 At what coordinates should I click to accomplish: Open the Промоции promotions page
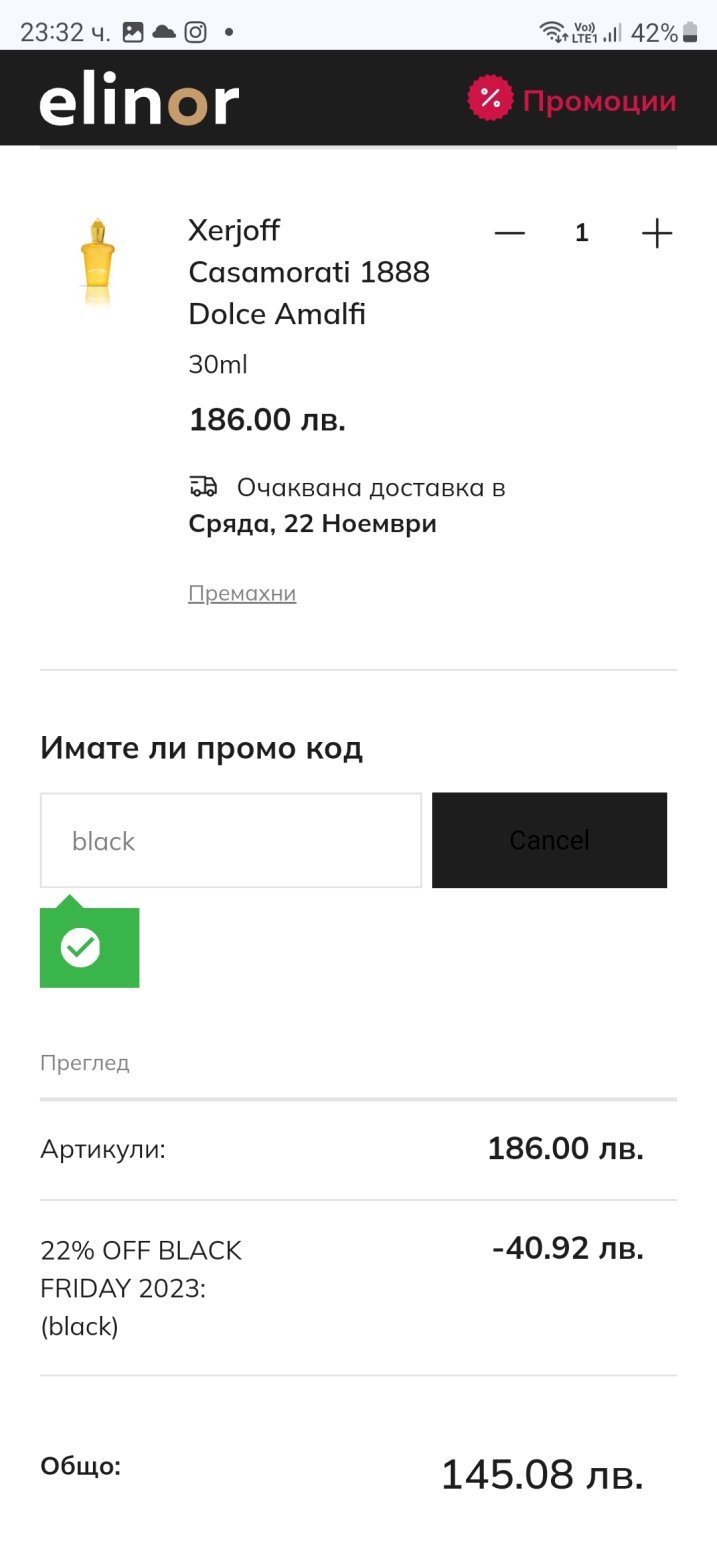coord(573,100)
